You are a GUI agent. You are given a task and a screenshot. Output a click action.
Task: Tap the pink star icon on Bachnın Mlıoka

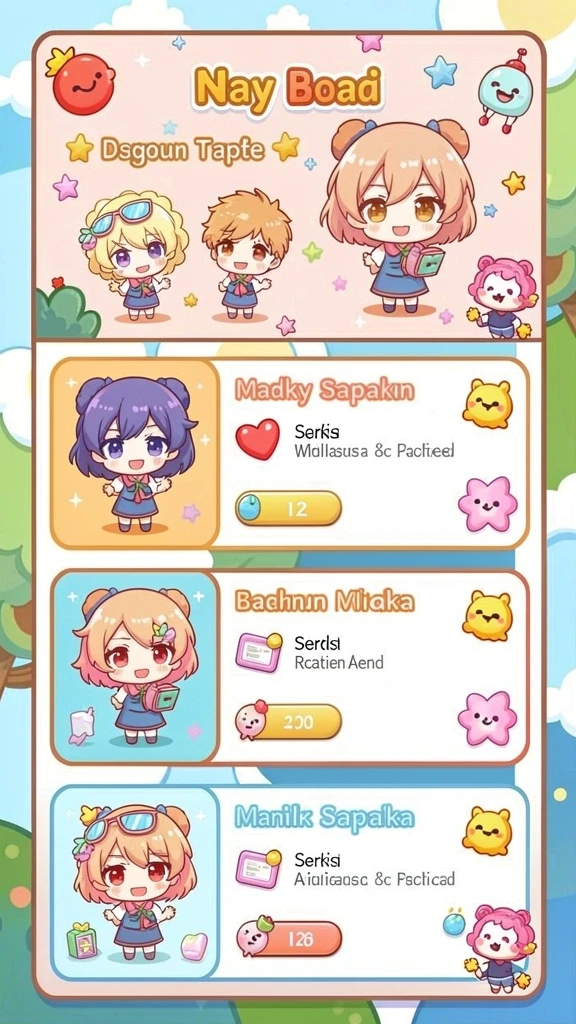click(x=487, y=718)
